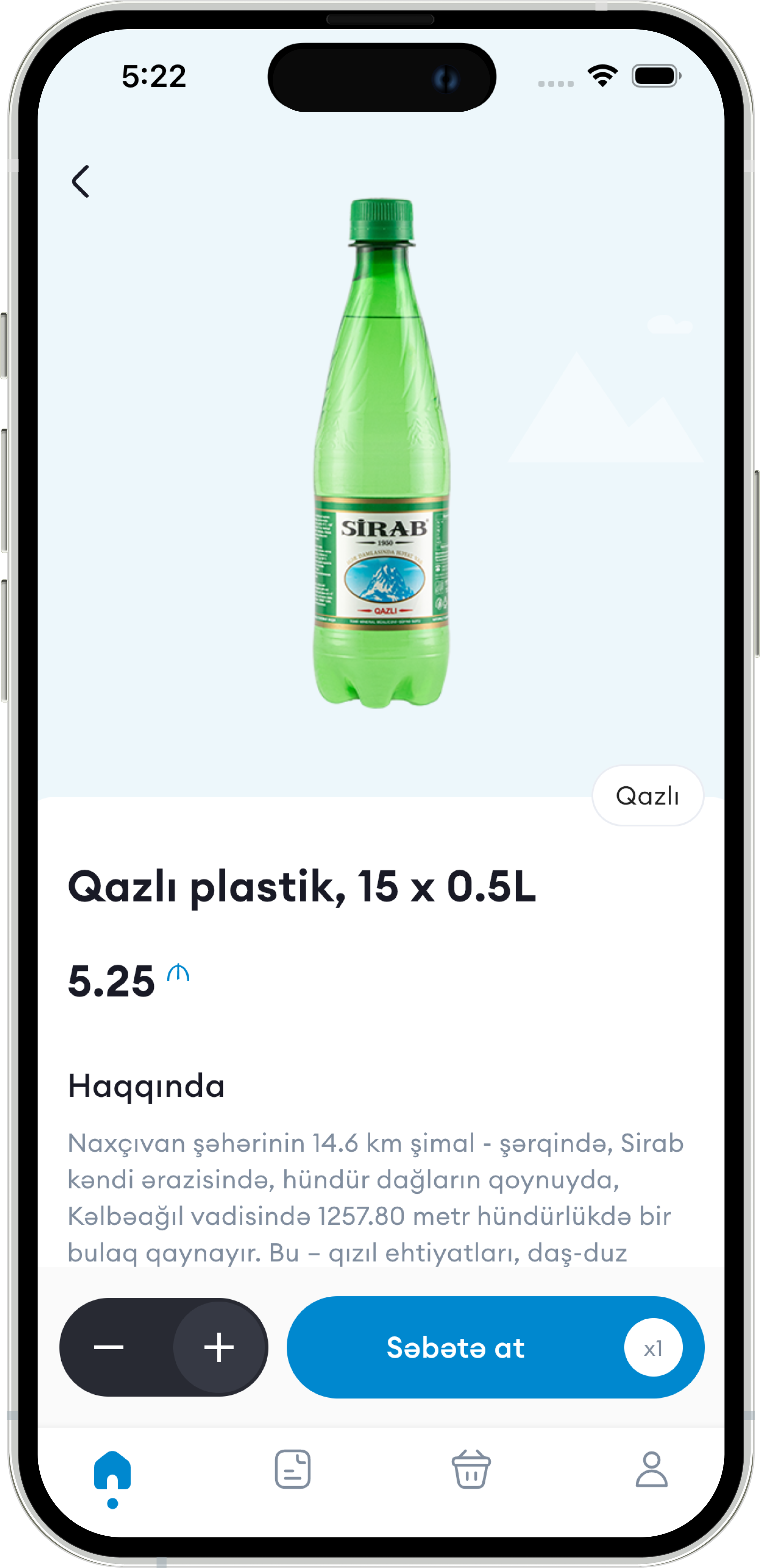760x1568 pixels.
Task: Open the orders list tab
Action: click(x=293, y=1469)
